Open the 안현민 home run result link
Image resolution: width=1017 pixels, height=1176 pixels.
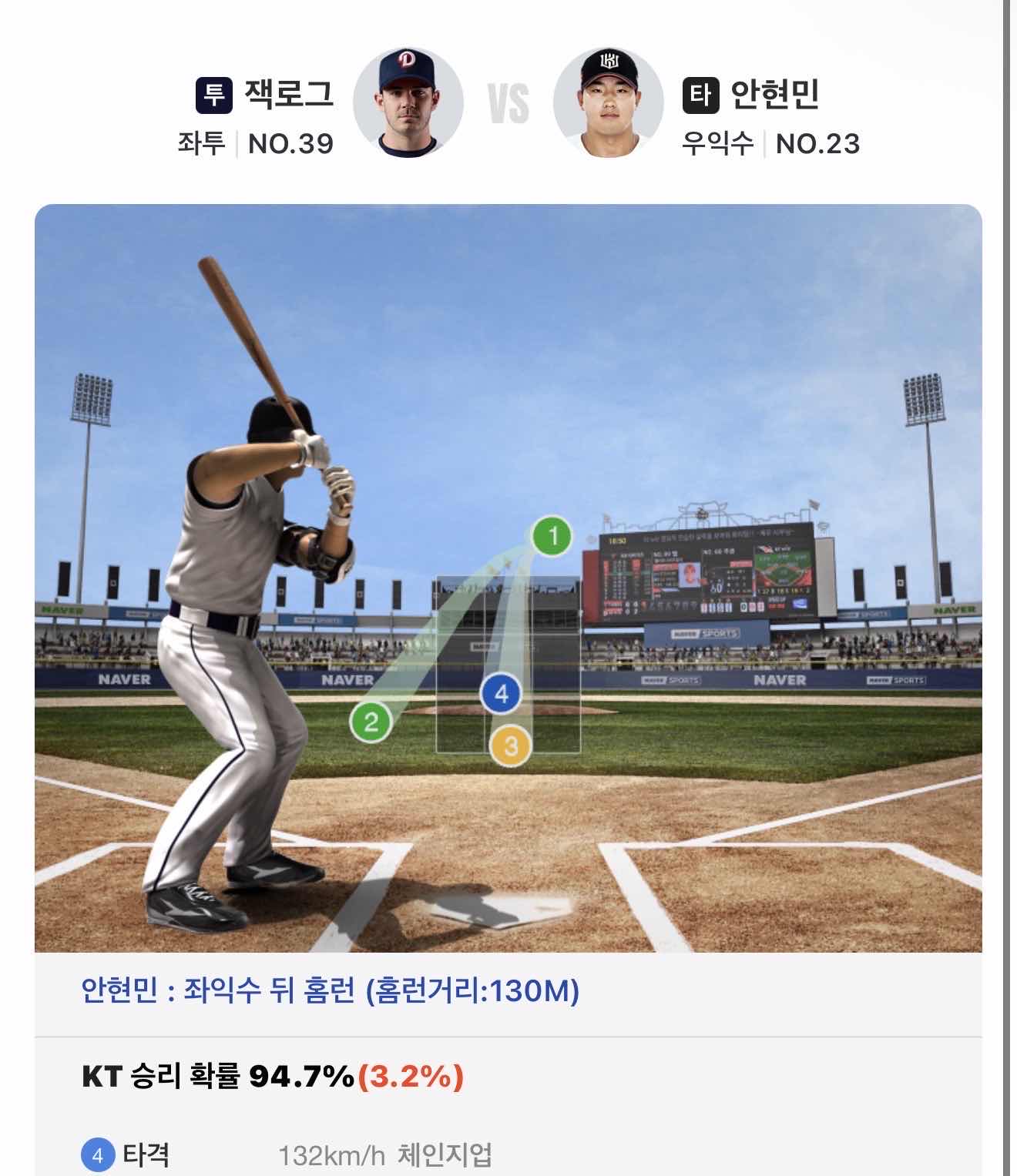point(330,990)
